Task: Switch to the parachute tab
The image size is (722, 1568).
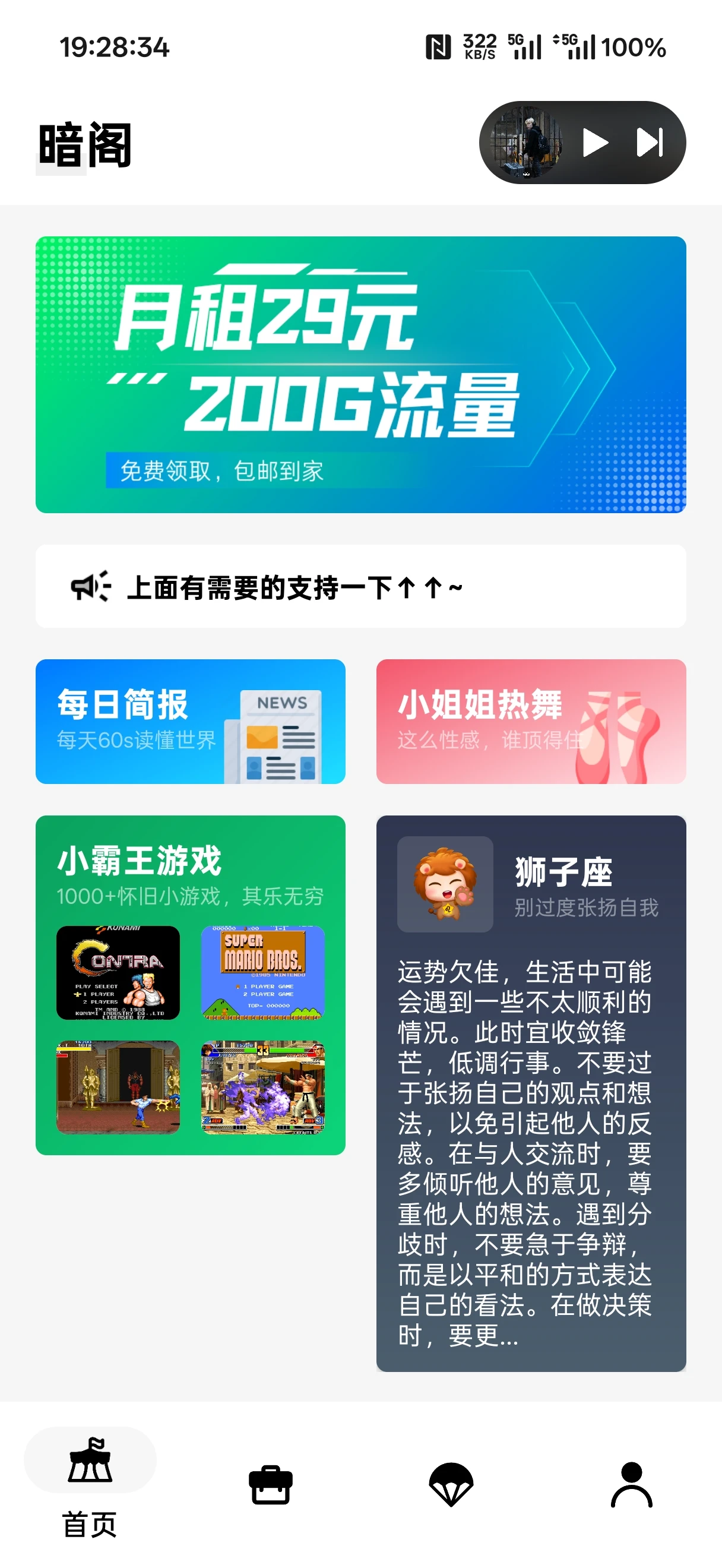Action: [451, 1485]
